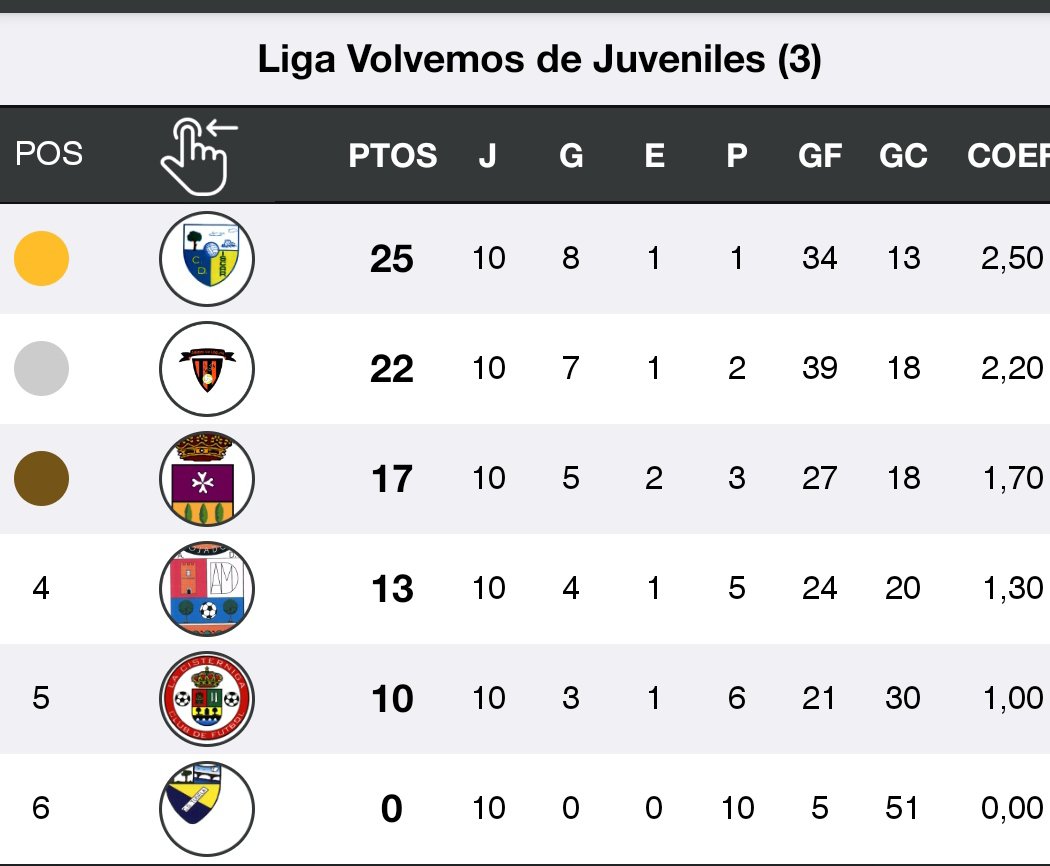The width and height of the screenshot is (1050, 866).
Task: Open the first-place team with 25 points
Action: [x=207, y=259]
